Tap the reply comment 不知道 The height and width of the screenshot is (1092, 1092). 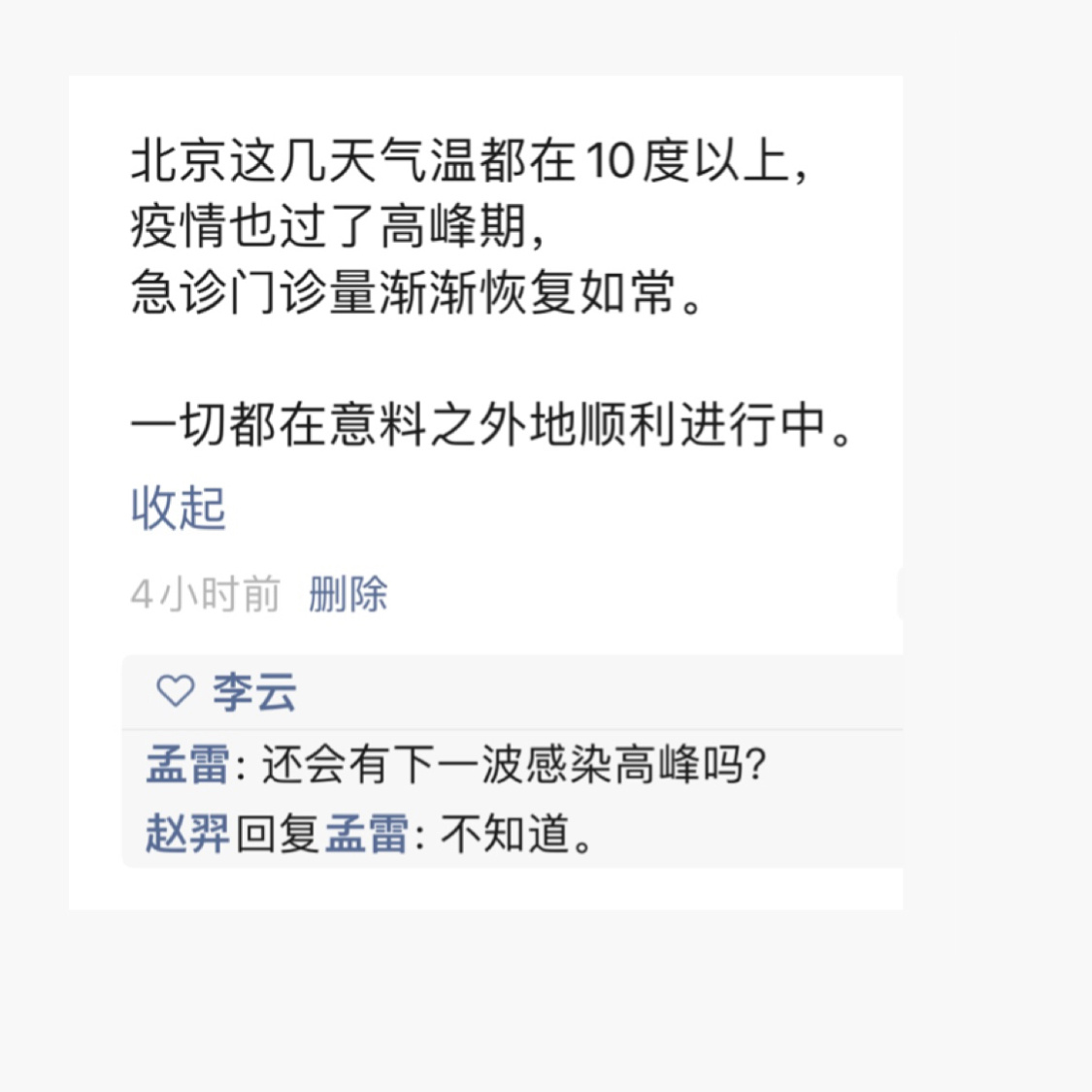tap(516, 834)
